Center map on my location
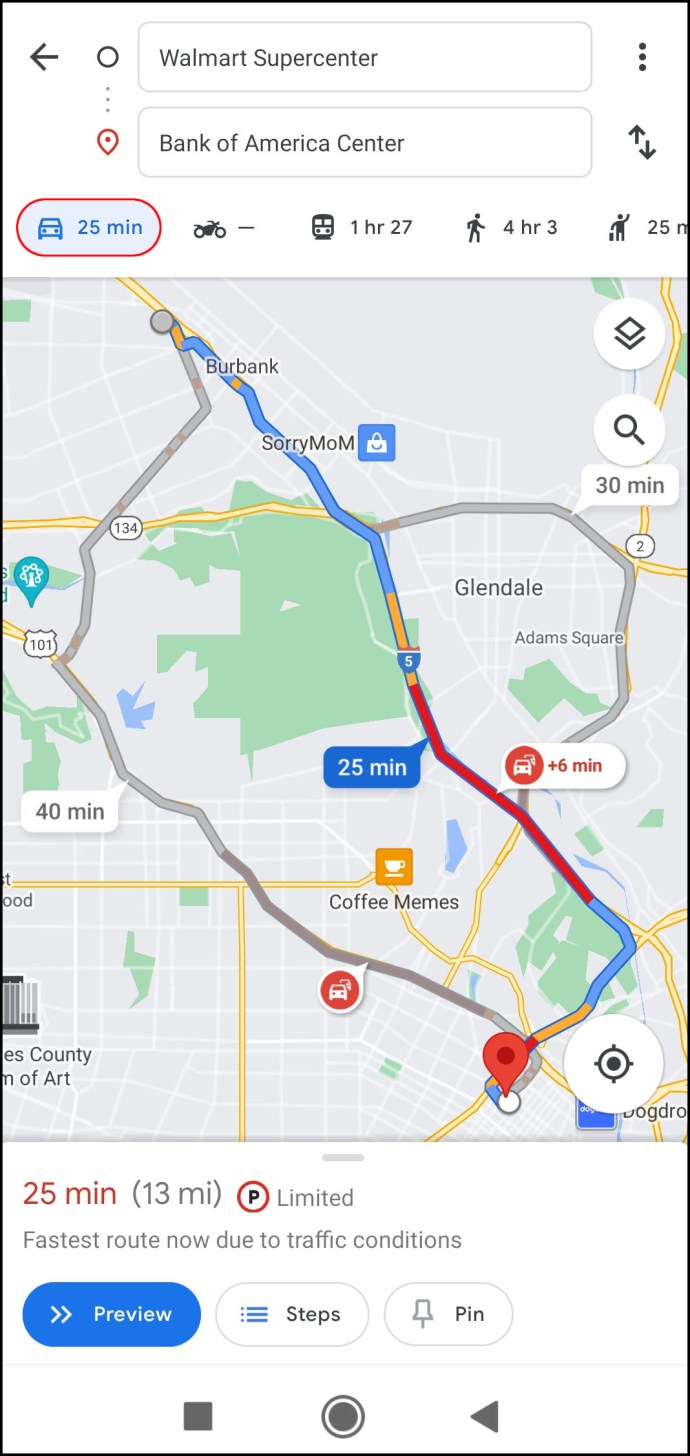Screen dimensions: 690x1456 pos(613,1064)
